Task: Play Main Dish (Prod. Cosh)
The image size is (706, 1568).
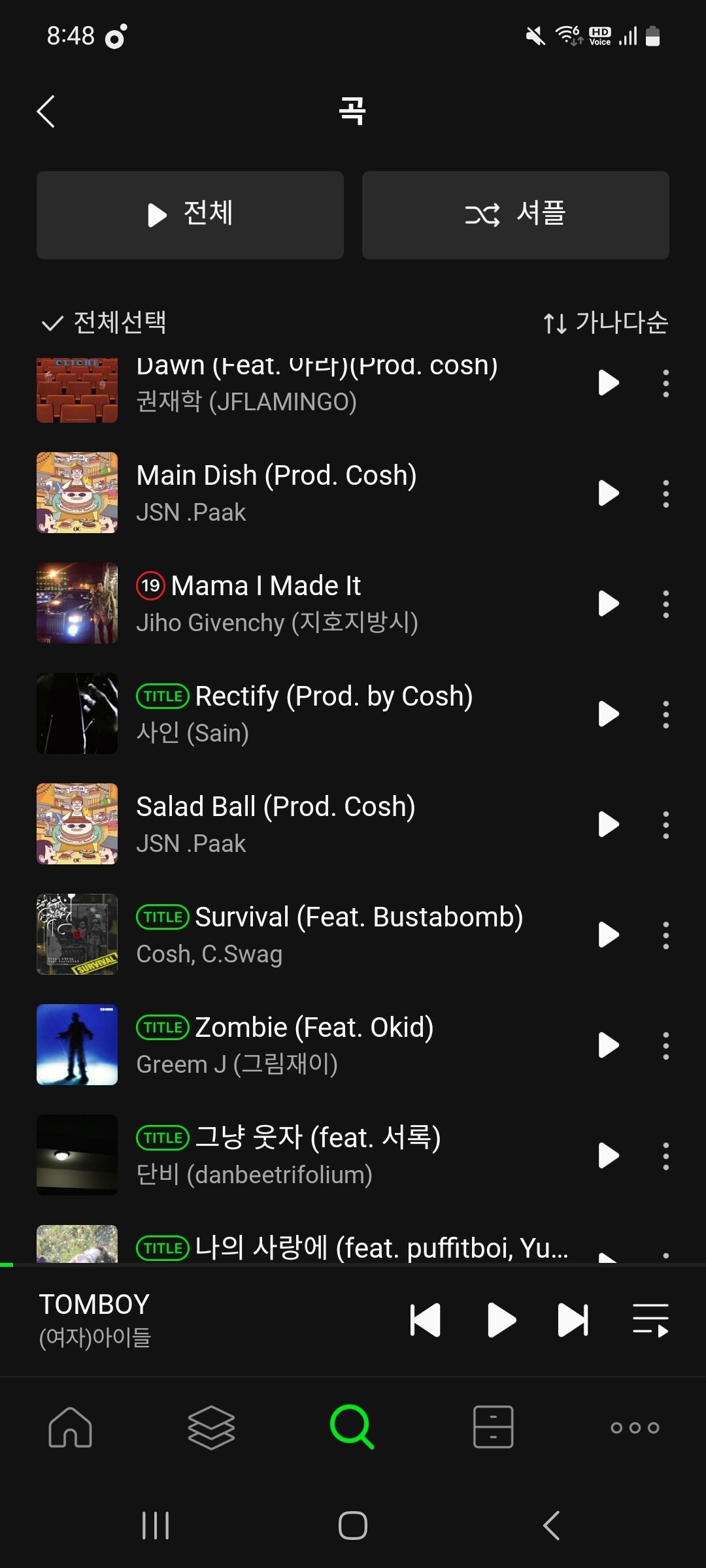Action: pos(609,493)
